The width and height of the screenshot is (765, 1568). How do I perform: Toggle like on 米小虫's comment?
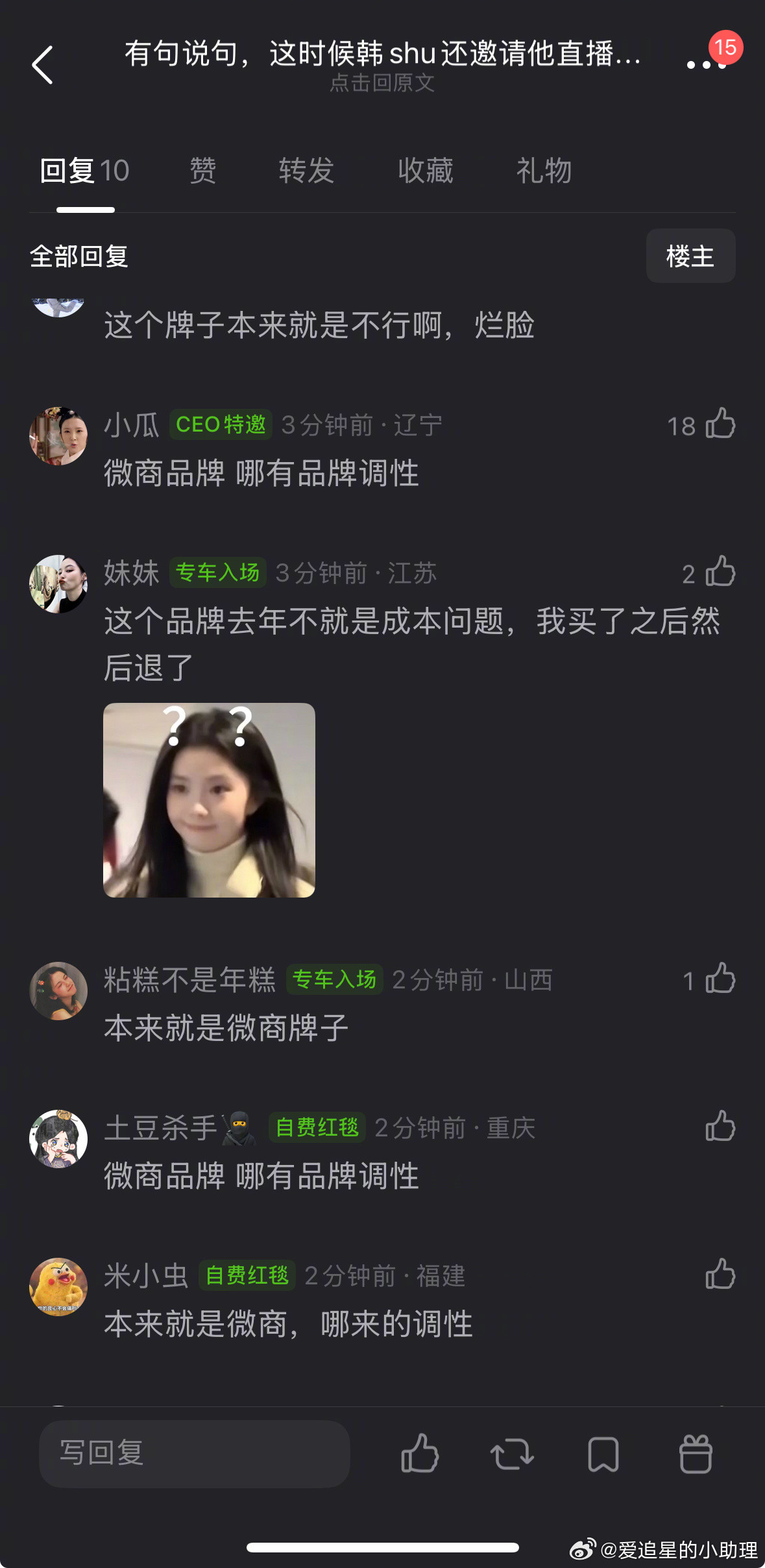tap(720, 1273)
